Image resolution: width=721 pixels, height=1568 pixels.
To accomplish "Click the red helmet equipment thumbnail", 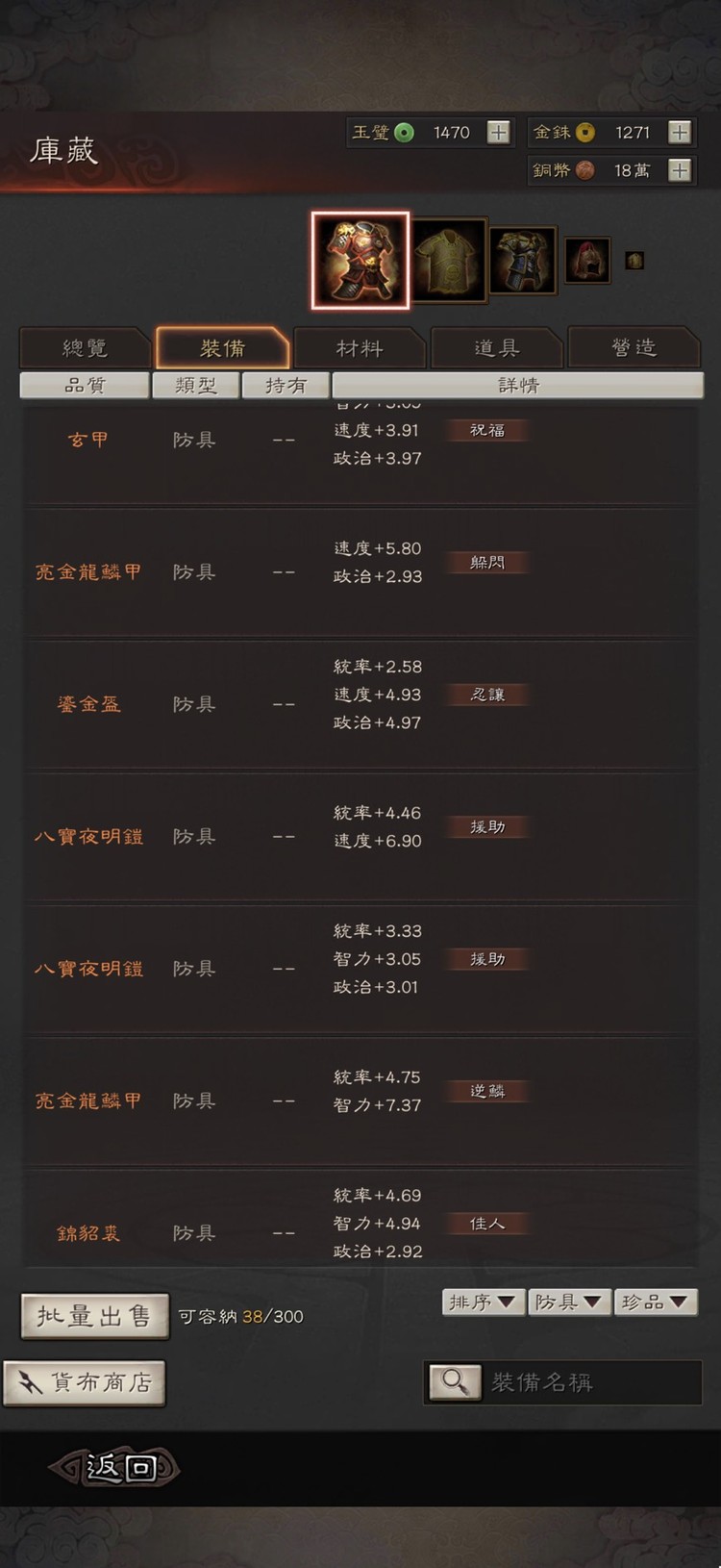I will point(586,260).
